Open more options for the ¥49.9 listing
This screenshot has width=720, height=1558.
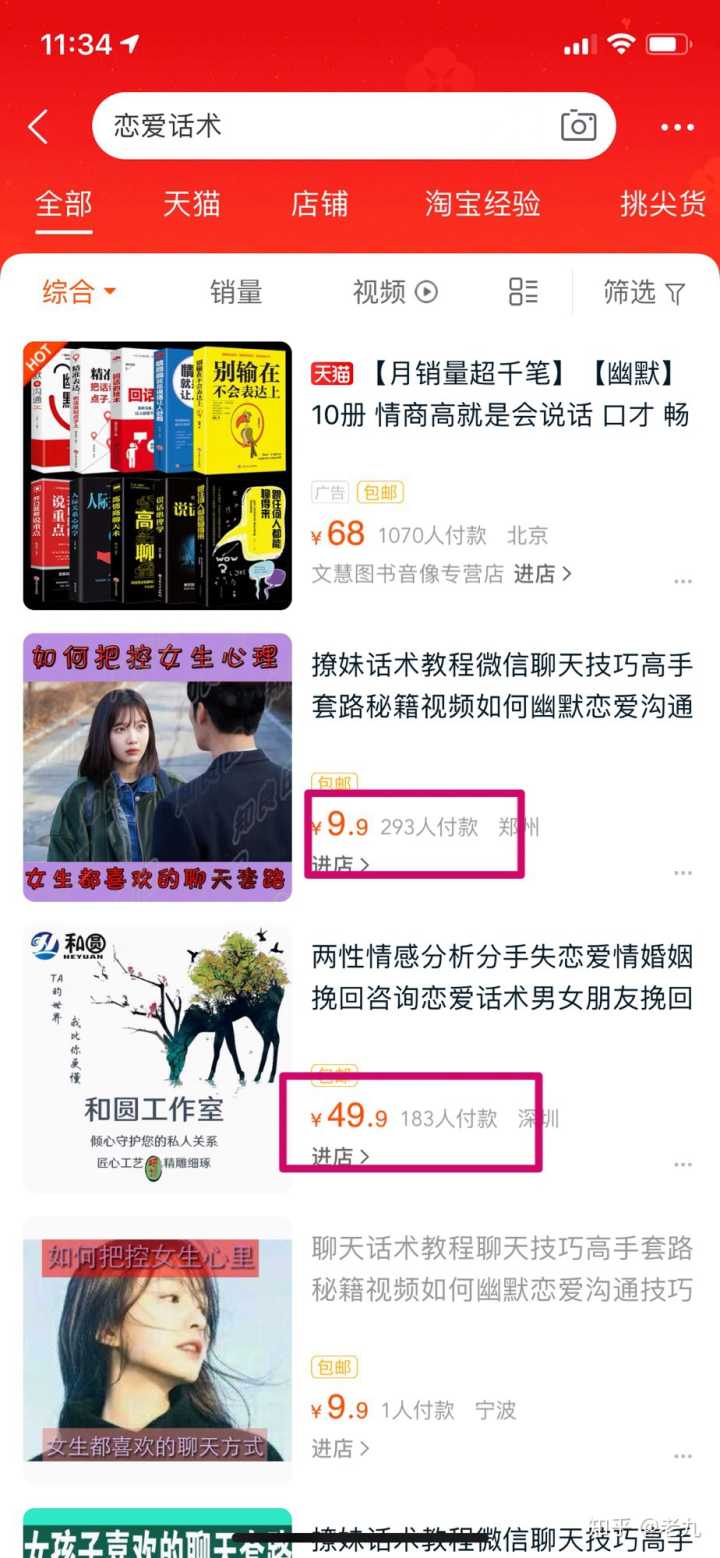click(683, 1165)
